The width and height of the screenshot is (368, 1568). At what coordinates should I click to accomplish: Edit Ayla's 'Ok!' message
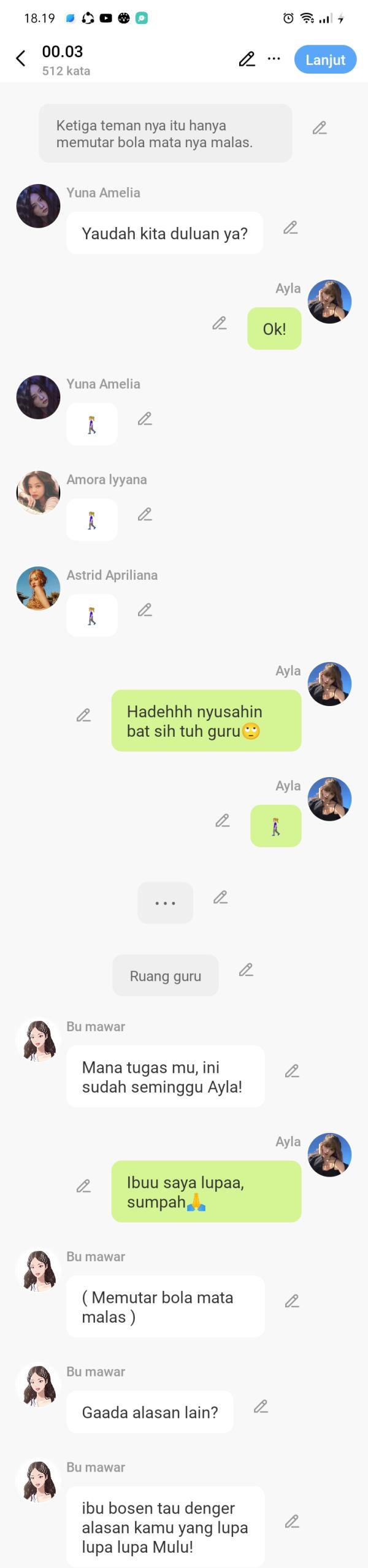[x=220, y=323]
